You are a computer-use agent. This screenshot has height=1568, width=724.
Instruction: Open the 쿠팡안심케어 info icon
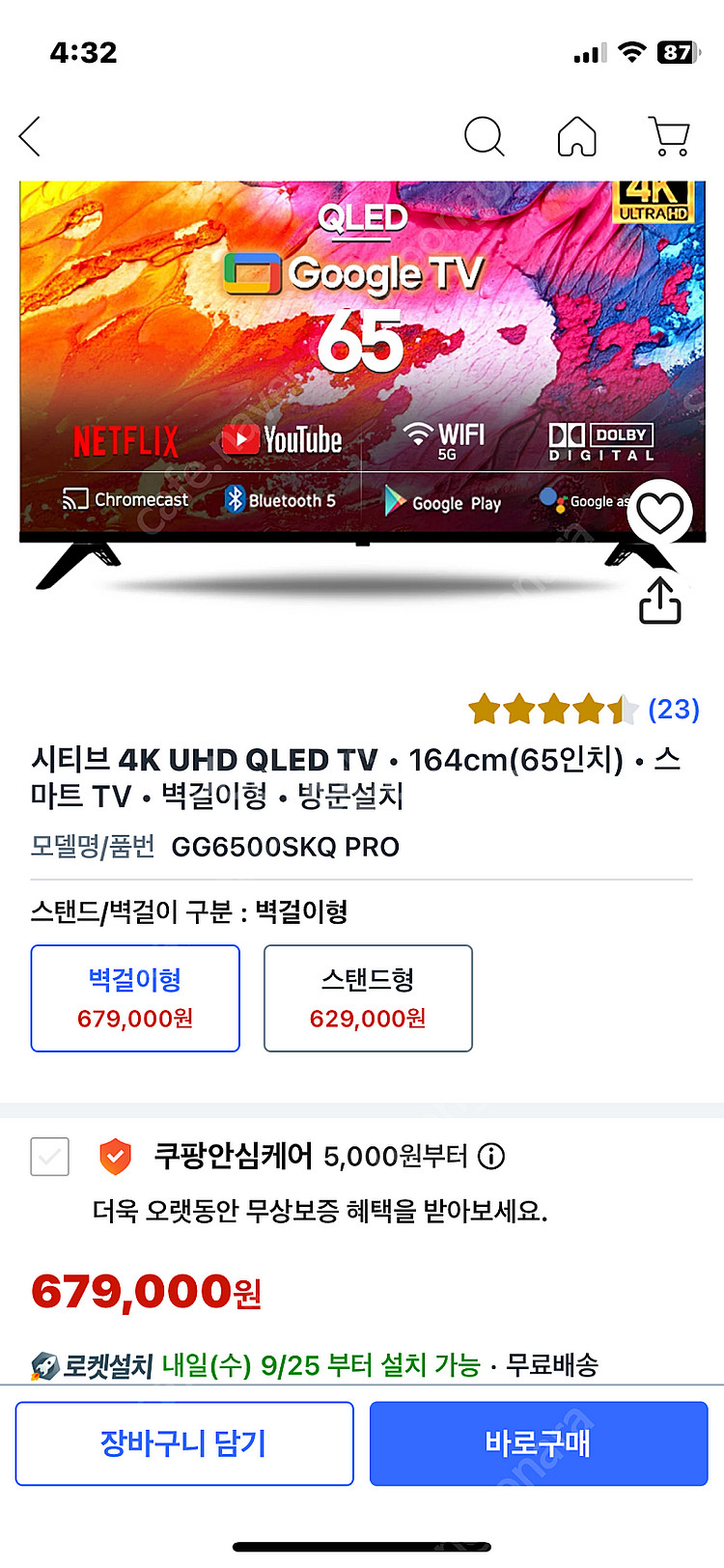tap(491, 1156)
